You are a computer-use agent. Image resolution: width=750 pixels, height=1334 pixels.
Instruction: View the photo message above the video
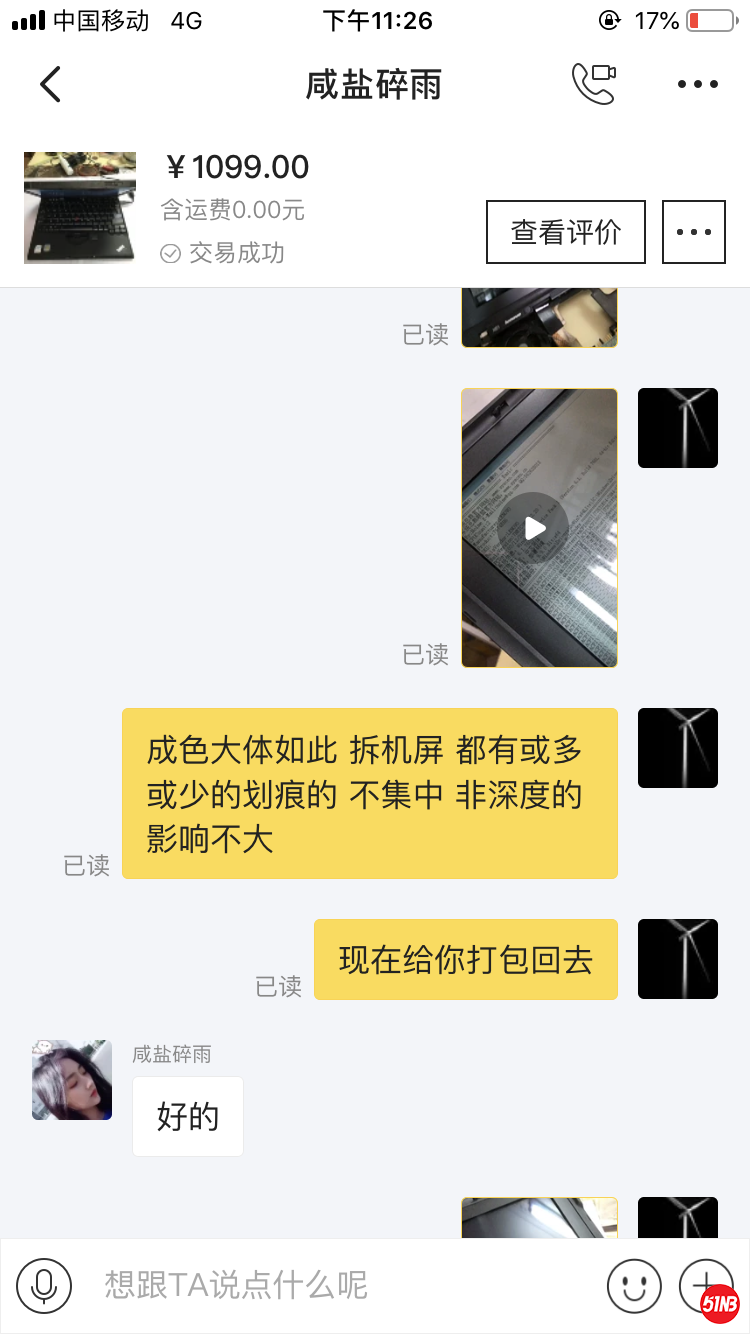538,318
